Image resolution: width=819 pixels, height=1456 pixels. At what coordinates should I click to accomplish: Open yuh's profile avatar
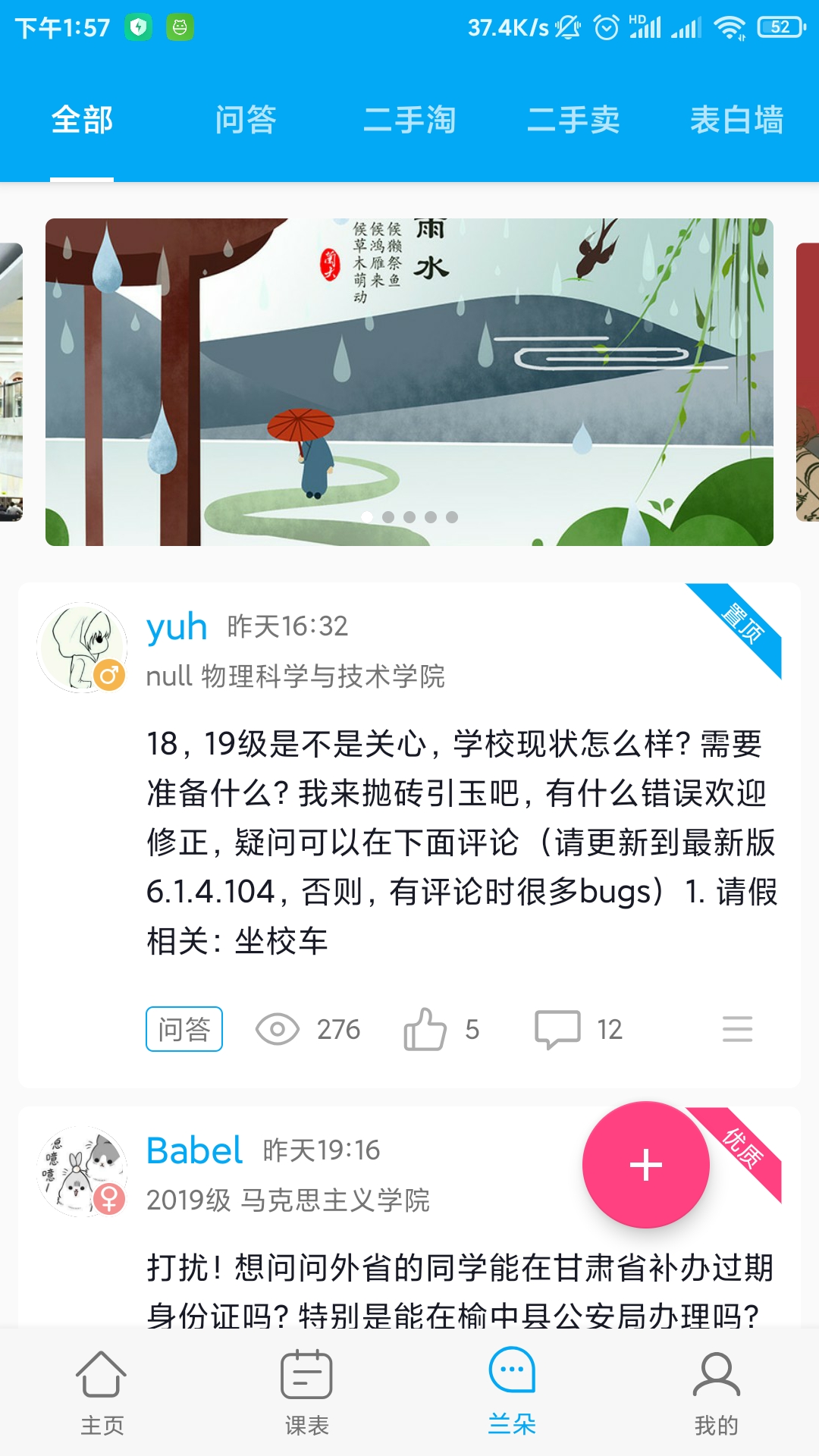pyautogui.click(x=82, y=647)
